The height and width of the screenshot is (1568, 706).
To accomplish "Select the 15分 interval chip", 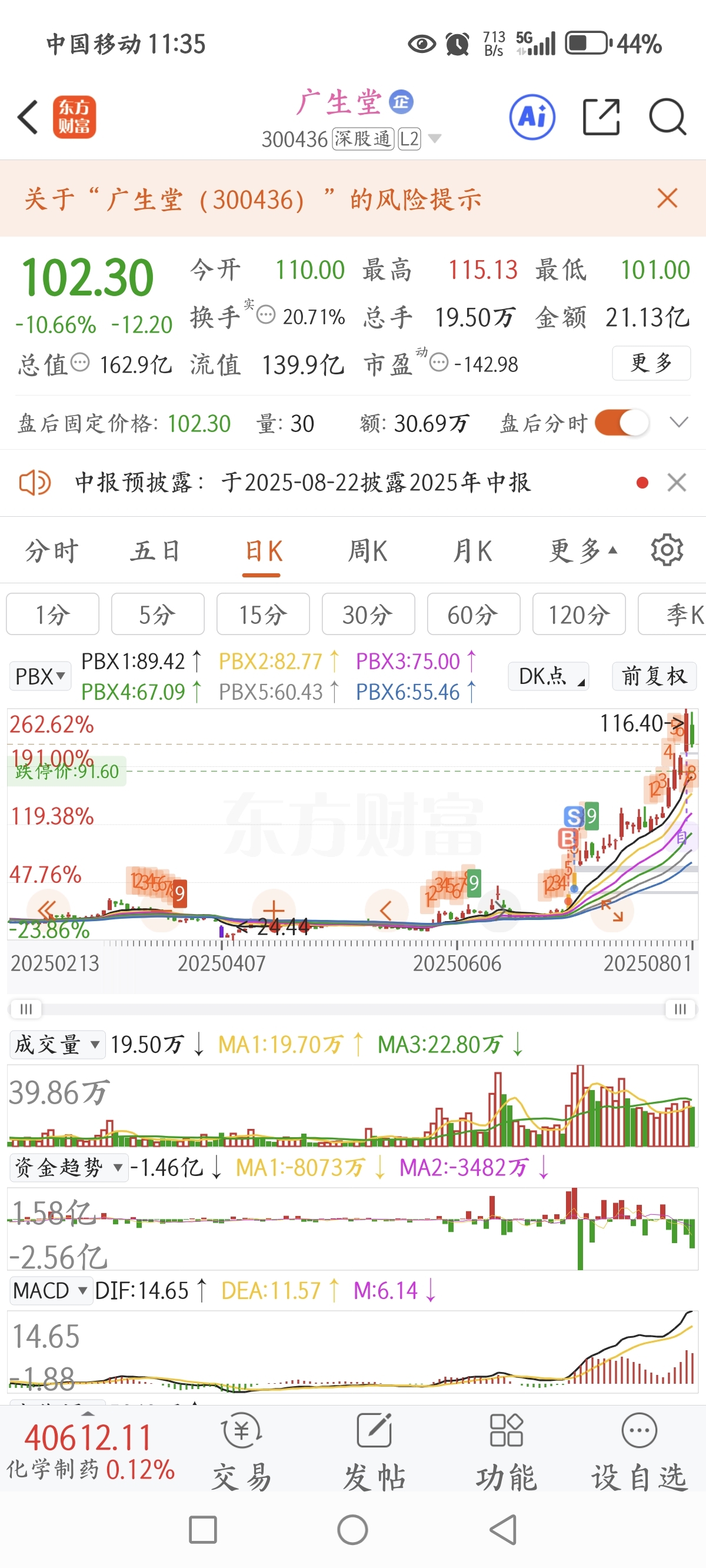I will click(263, 614).
